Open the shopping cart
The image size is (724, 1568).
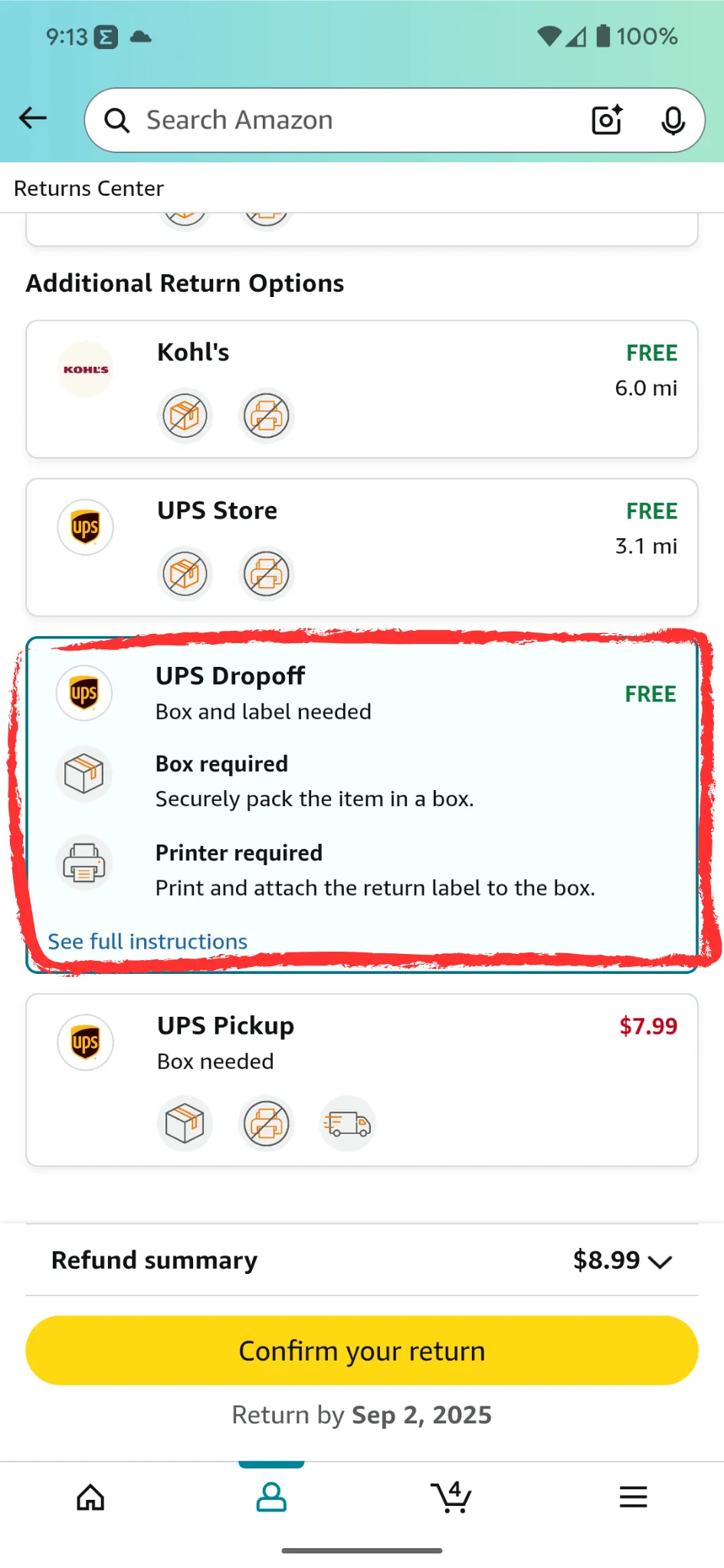[x=452, y=1497]
